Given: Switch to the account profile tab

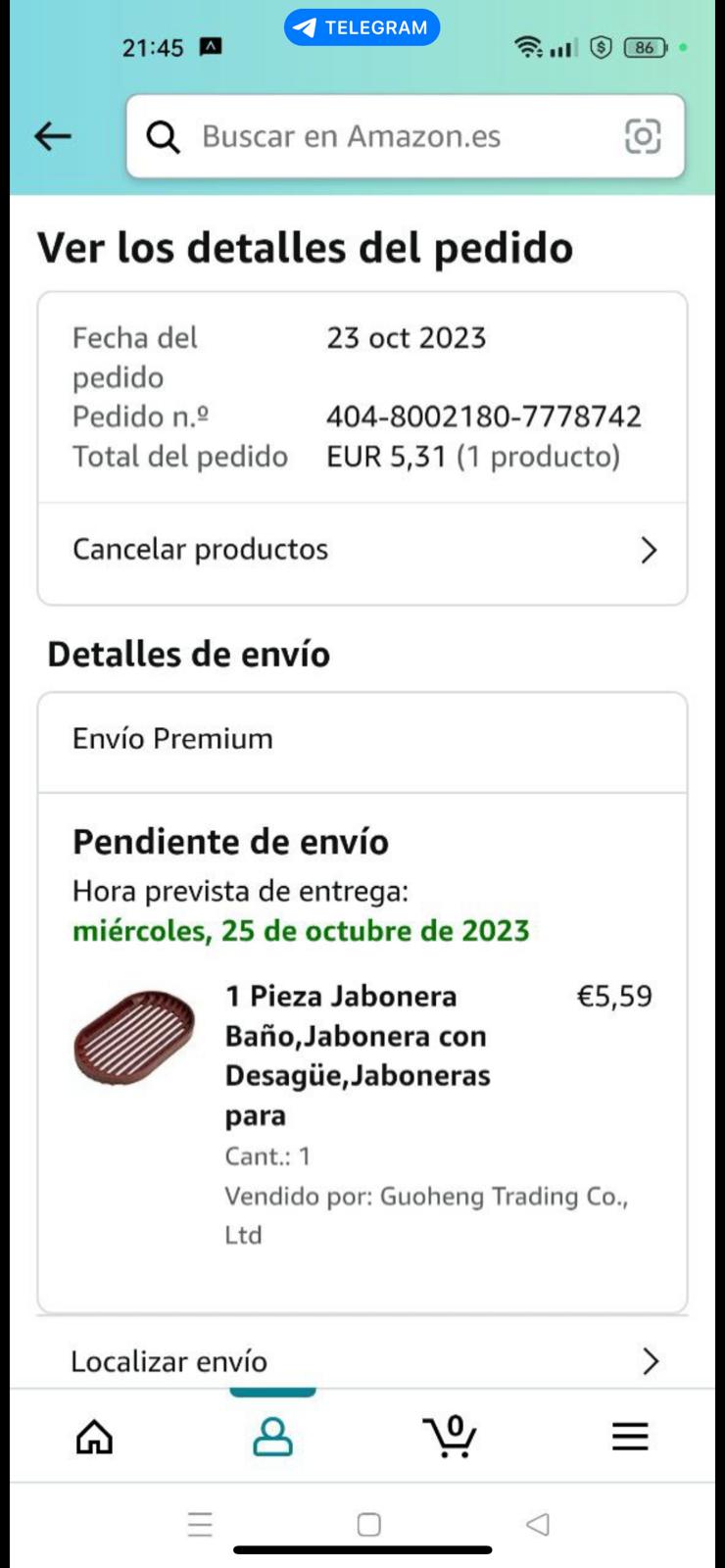Looking at the screenshot, I should 272,1437.
